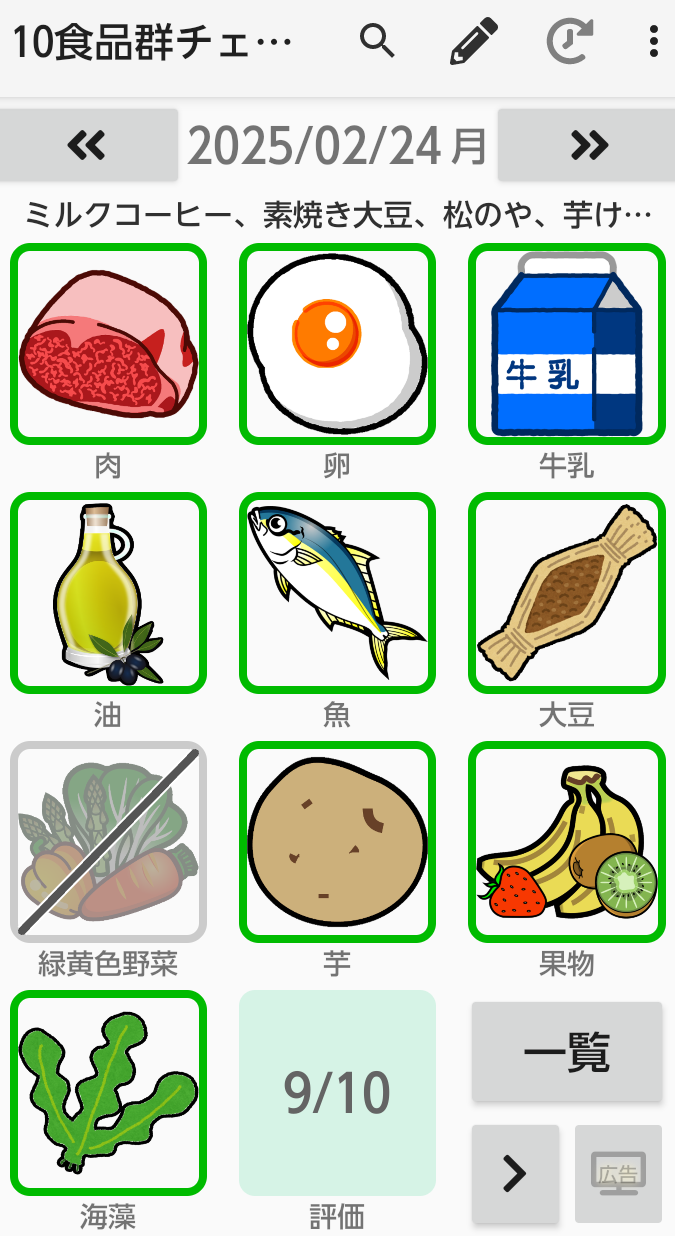
Task: Toggle the 卵 (egg) food tile
Action: click(337, 343)
